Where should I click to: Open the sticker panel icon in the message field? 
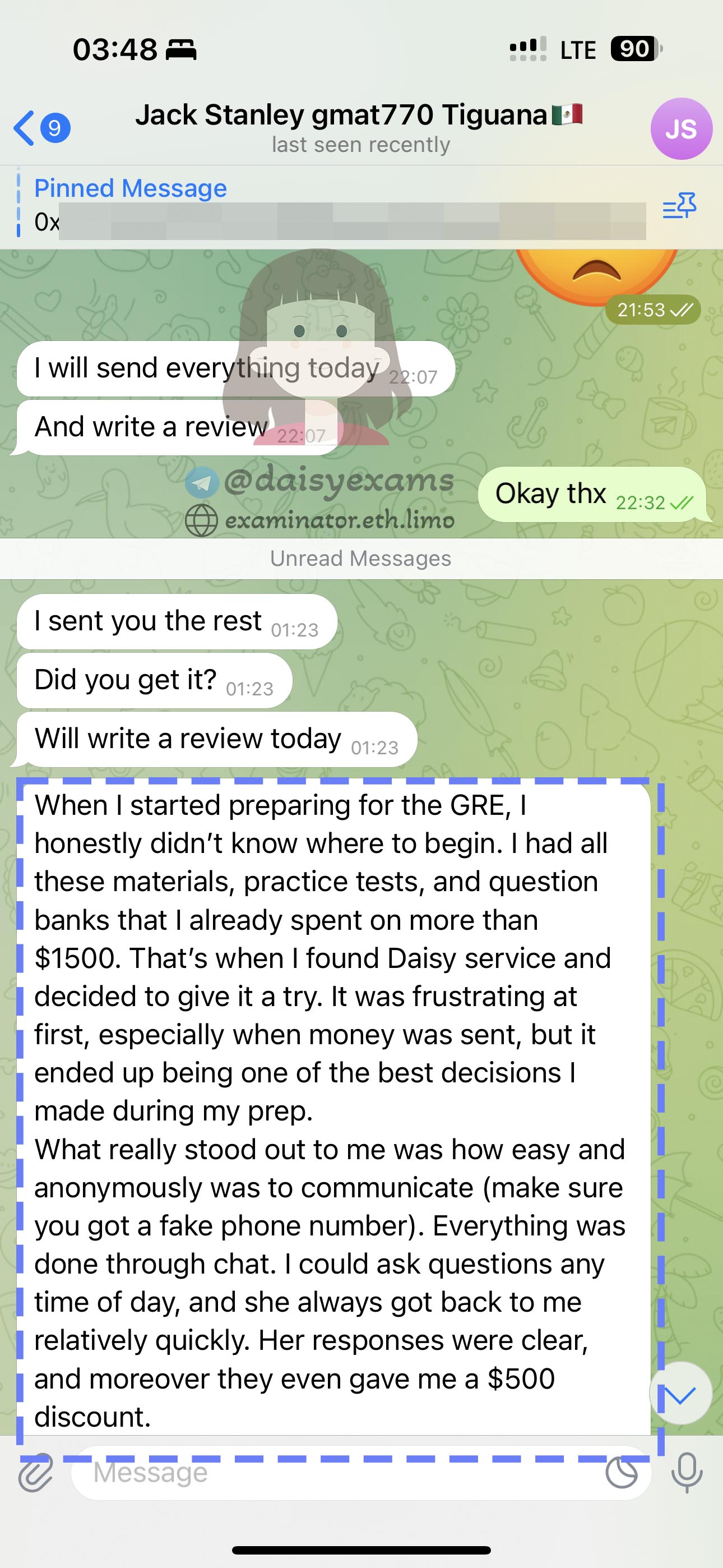[x=622, y=1474]
